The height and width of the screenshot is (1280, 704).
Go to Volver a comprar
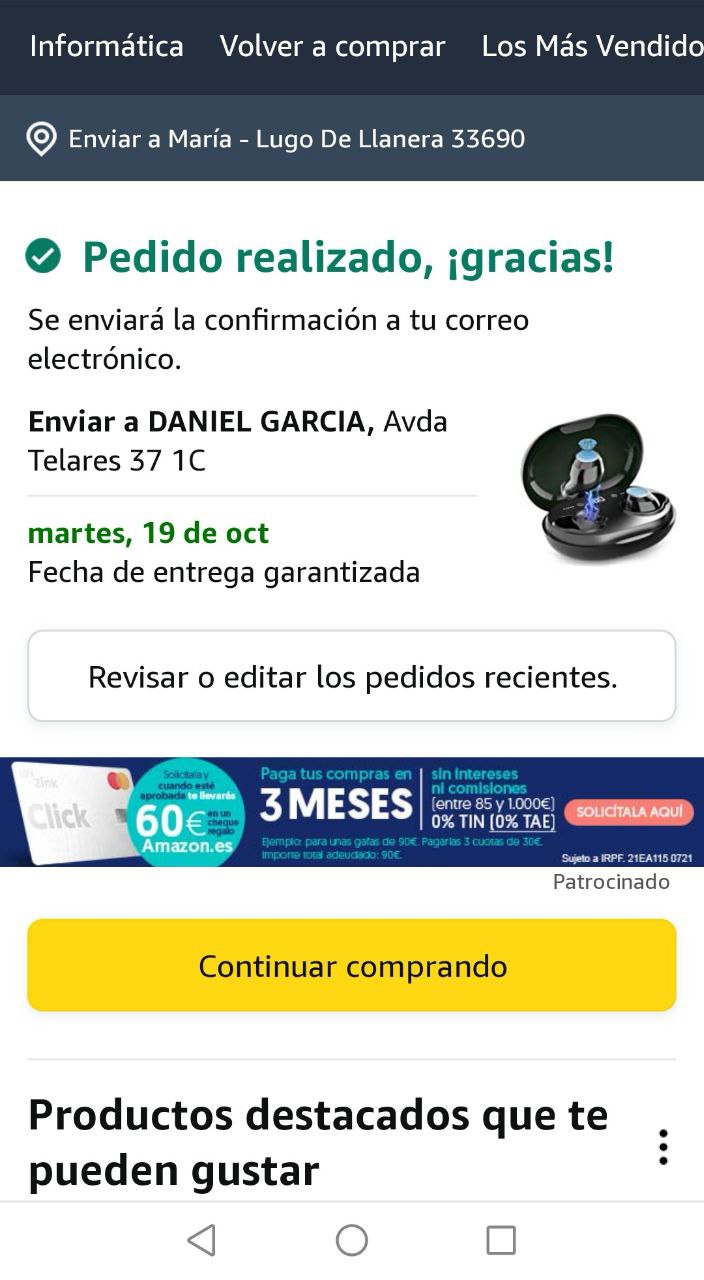coord(332,46)
